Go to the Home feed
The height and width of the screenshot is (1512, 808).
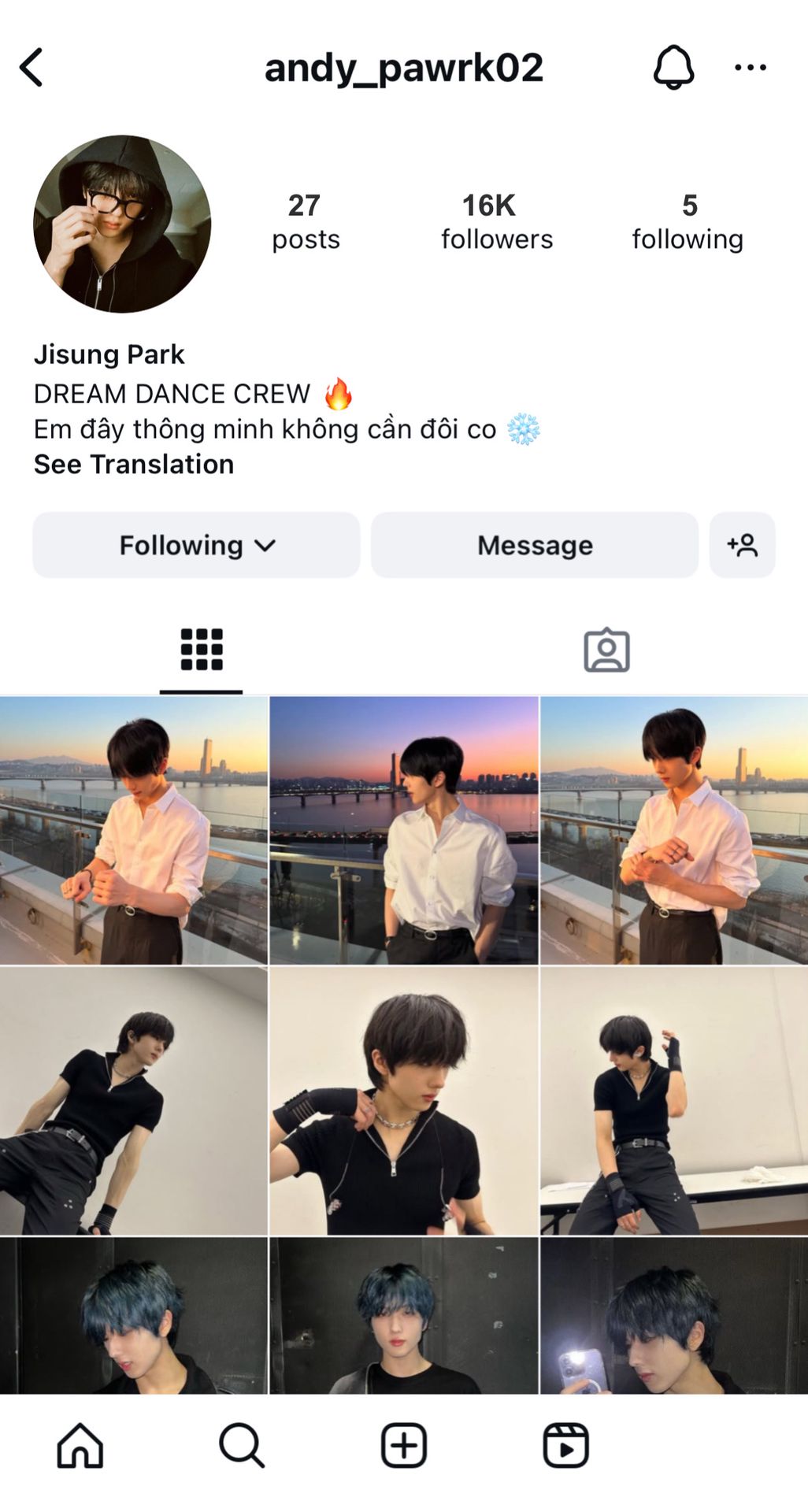pyautogui.click(x=80, y=1445)
